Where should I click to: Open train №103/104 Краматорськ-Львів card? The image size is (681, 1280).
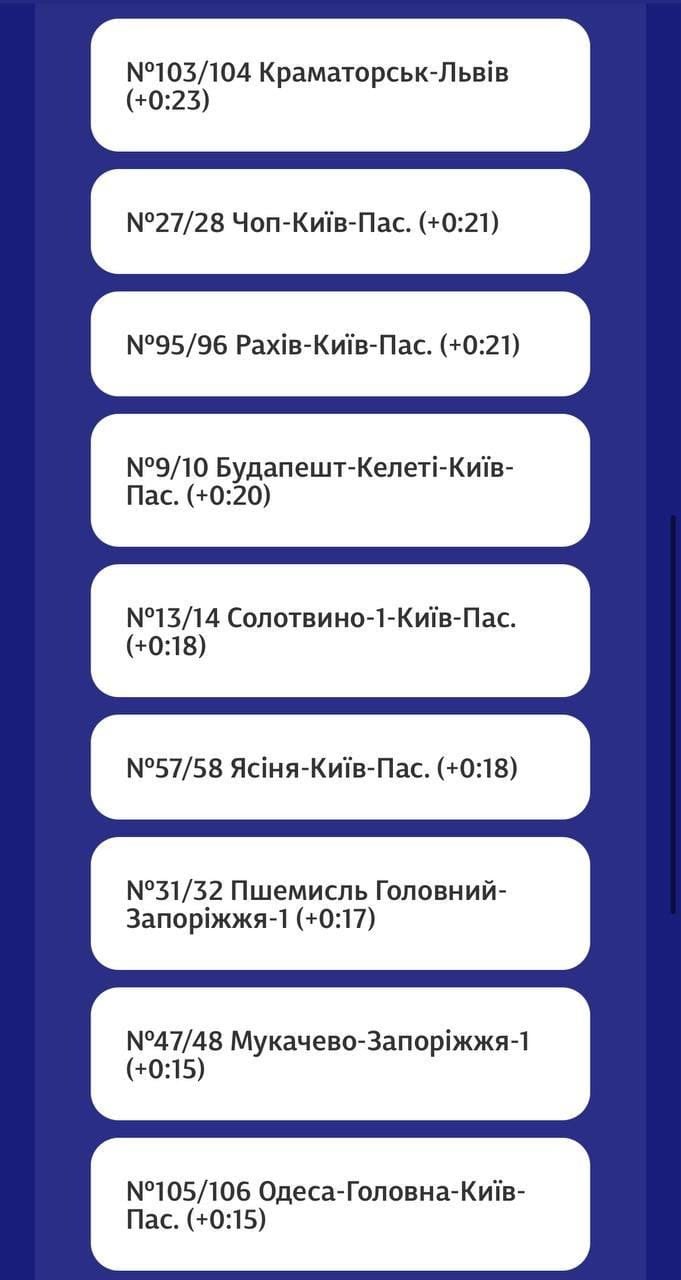[340, 86]
